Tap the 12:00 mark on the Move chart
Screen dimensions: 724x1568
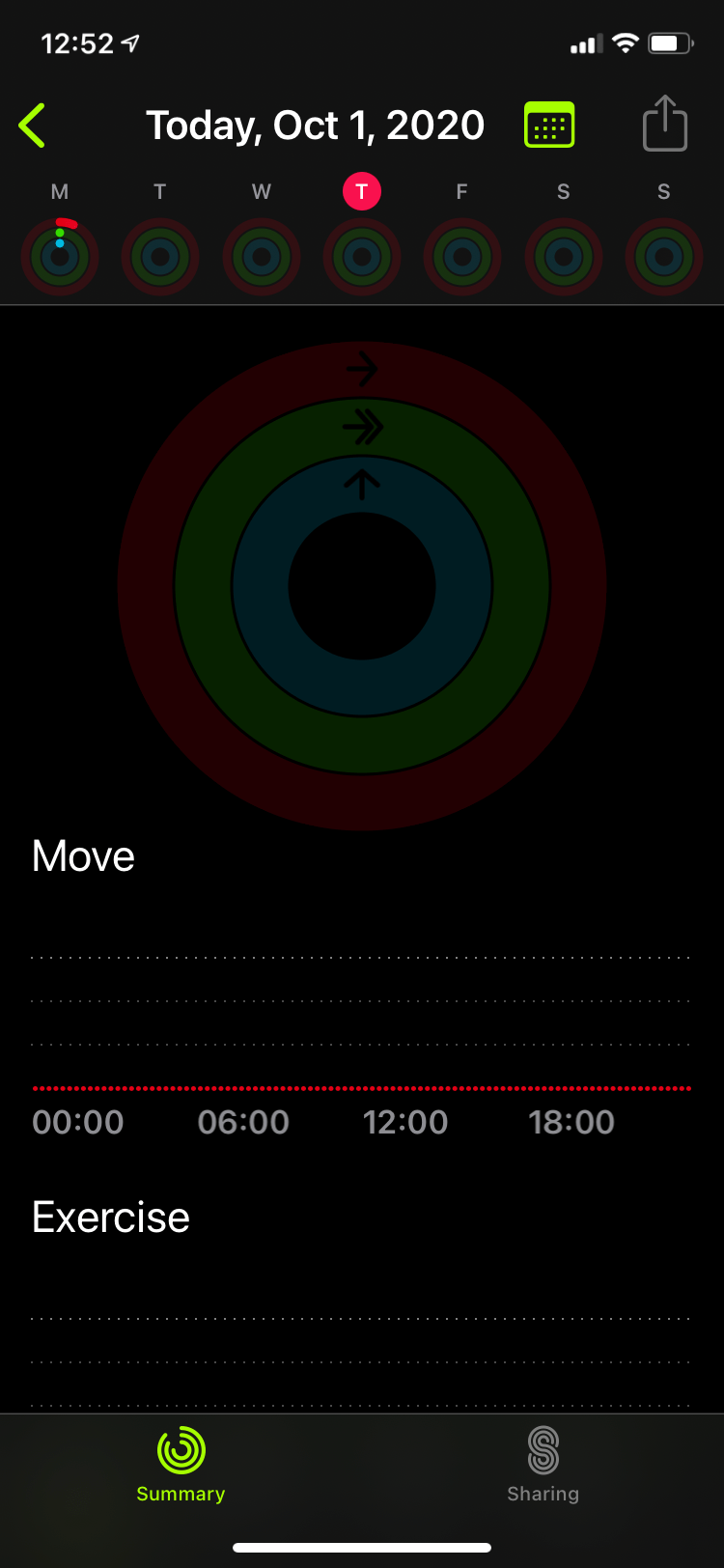click(x=406, y=1122)
